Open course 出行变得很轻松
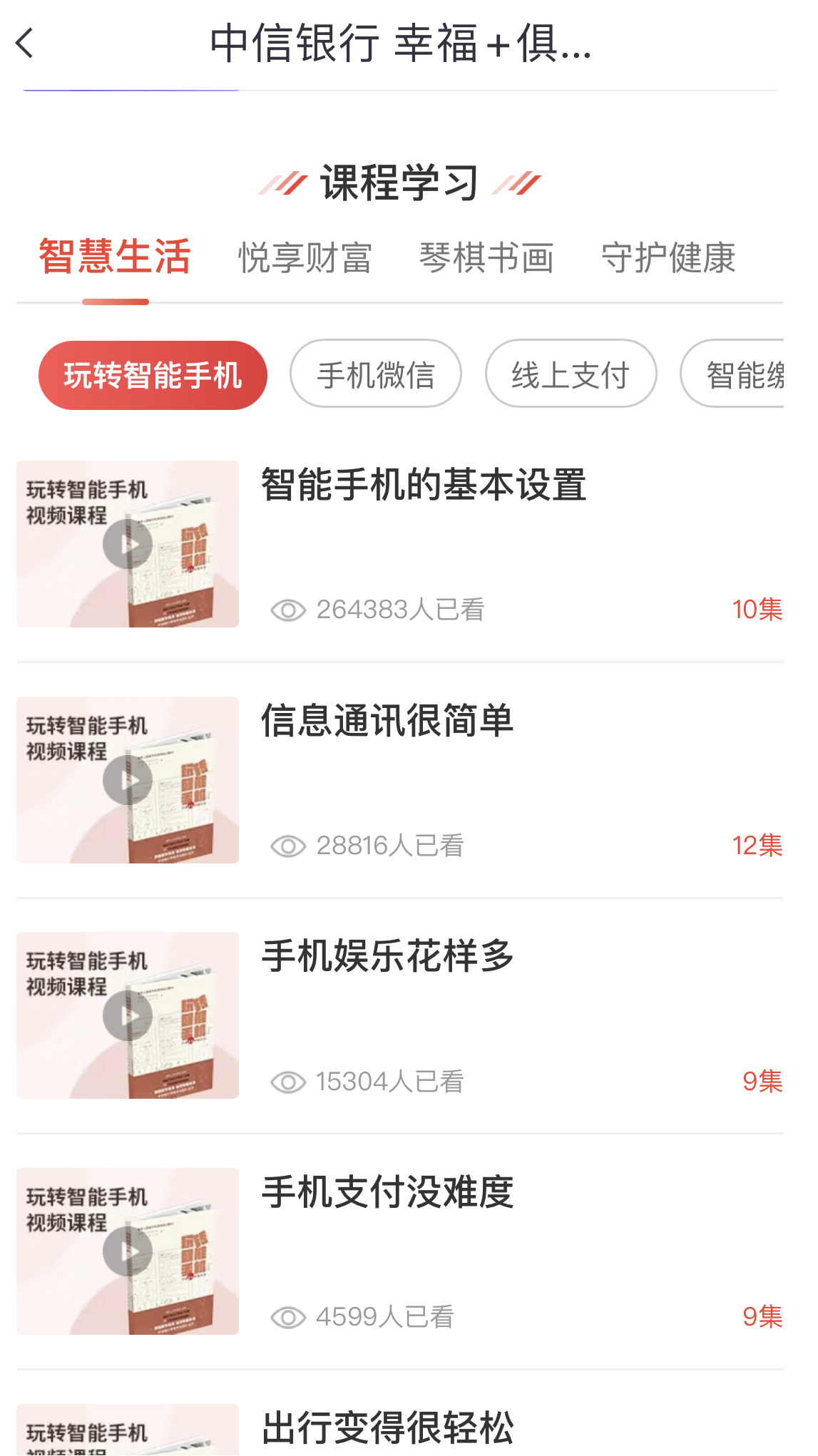Screen dimensions: 818x1456 tap(387, 1427)
